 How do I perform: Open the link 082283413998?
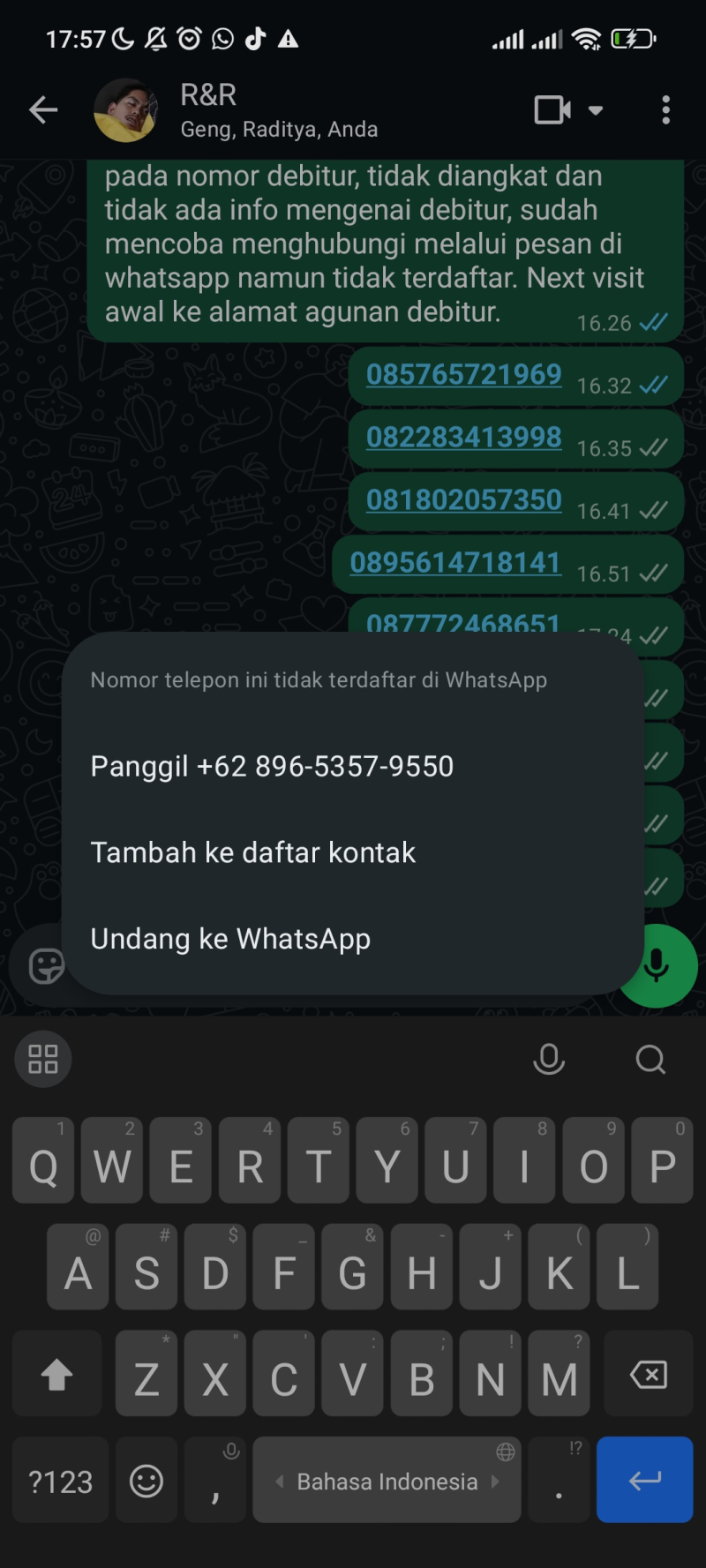click(463, 438)
